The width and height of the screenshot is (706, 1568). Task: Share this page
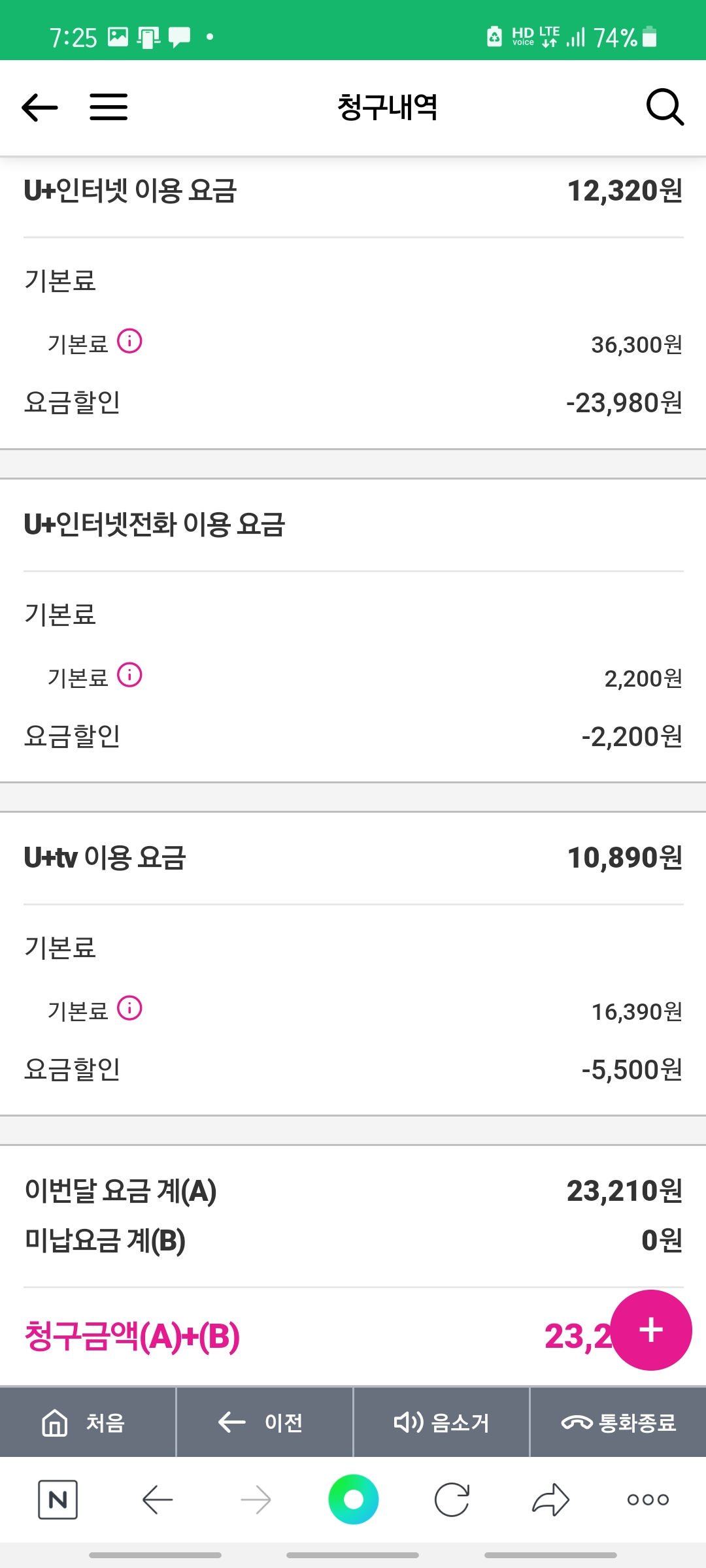(x=550, y=1499)
